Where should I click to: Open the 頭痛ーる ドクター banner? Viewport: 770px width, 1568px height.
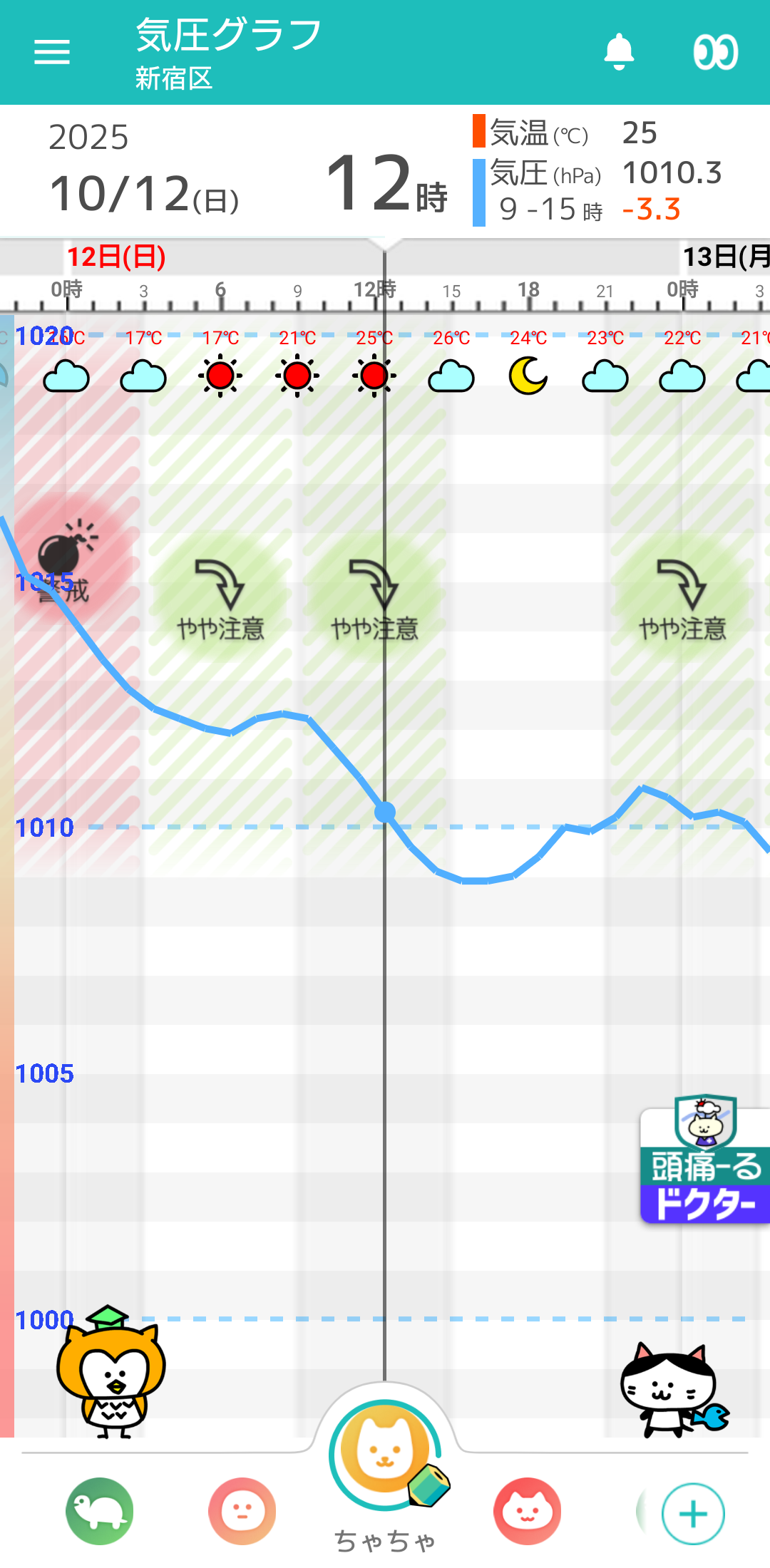[704, 1160]
